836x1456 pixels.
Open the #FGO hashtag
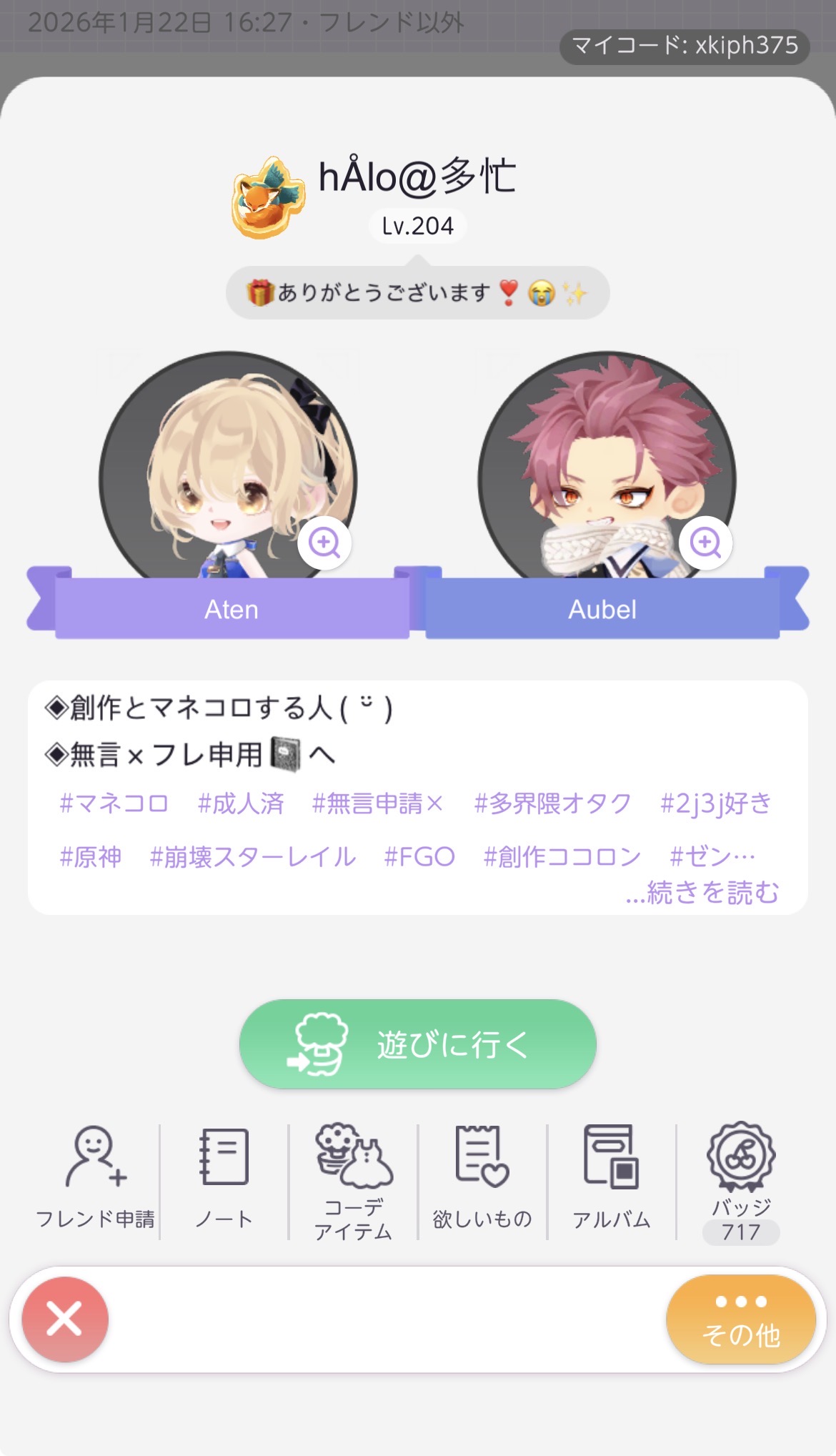pyautogui.click(x=419, y=856)
